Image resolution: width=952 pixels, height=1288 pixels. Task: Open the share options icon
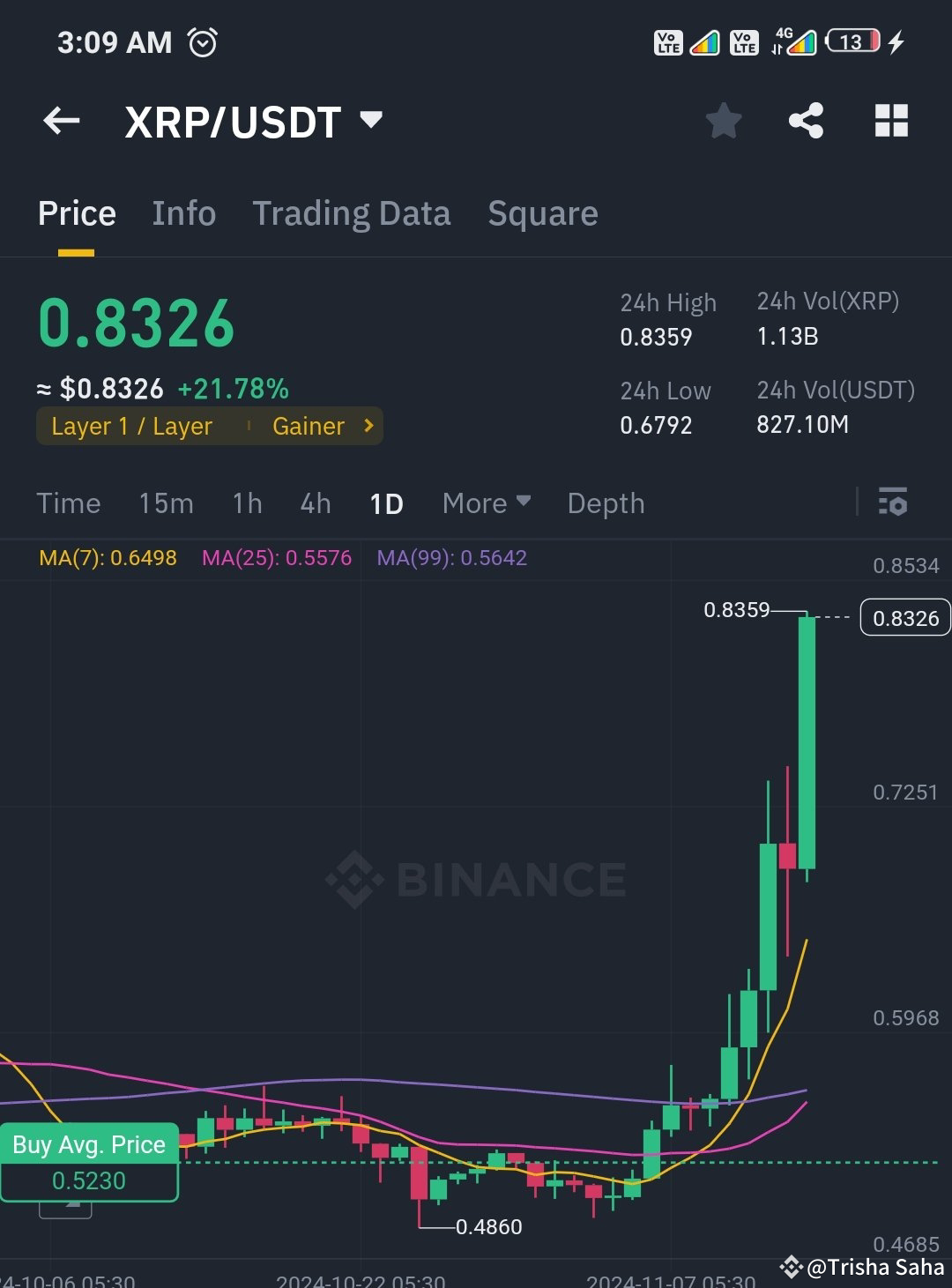tap(805, 121)
